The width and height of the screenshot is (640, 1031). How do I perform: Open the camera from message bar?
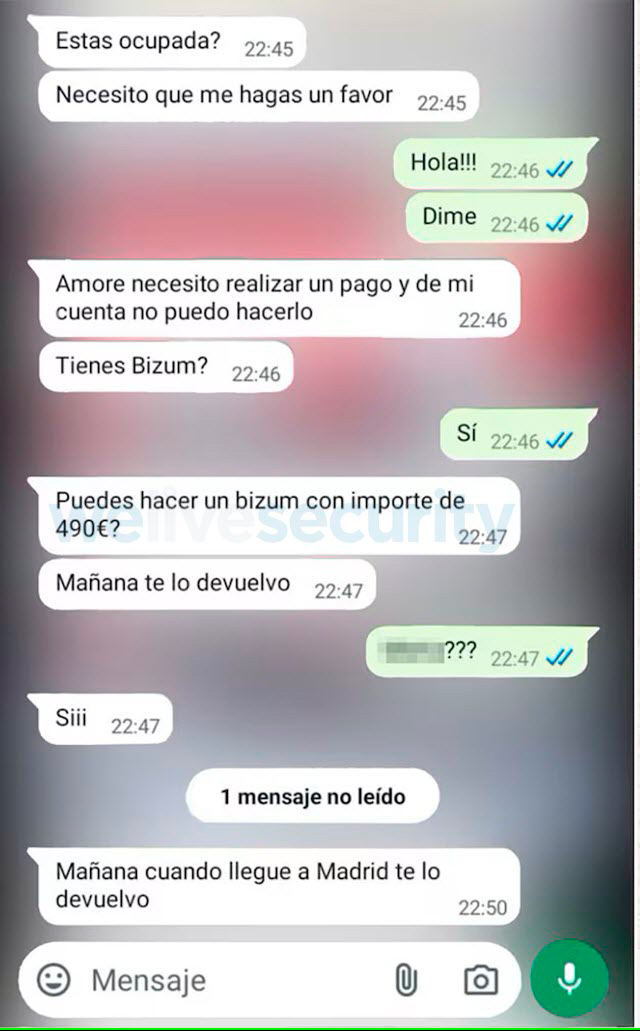click(481, 980)
